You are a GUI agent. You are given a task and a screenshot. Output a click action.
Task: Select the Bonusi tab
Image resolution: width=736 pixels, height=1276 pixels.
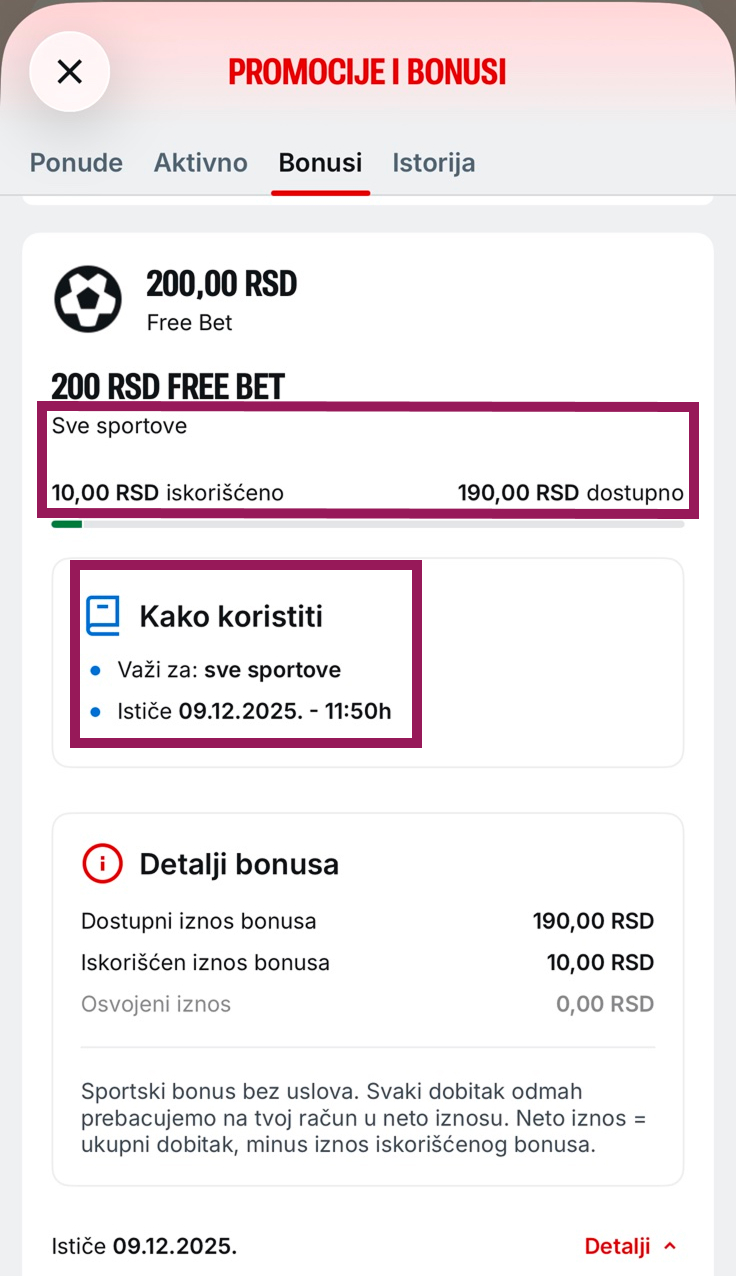coord(320,162)
